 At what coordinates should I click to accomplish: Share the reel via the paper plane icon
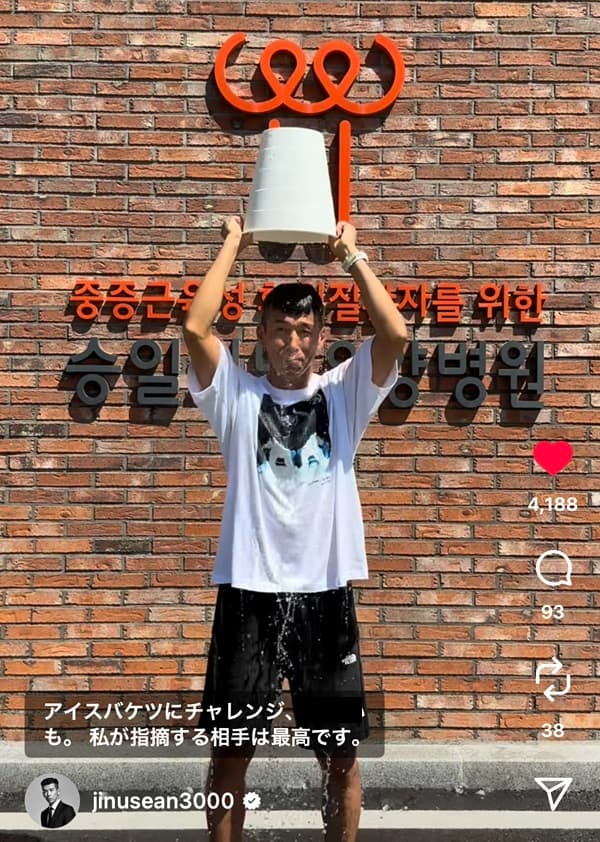point(553,792)
